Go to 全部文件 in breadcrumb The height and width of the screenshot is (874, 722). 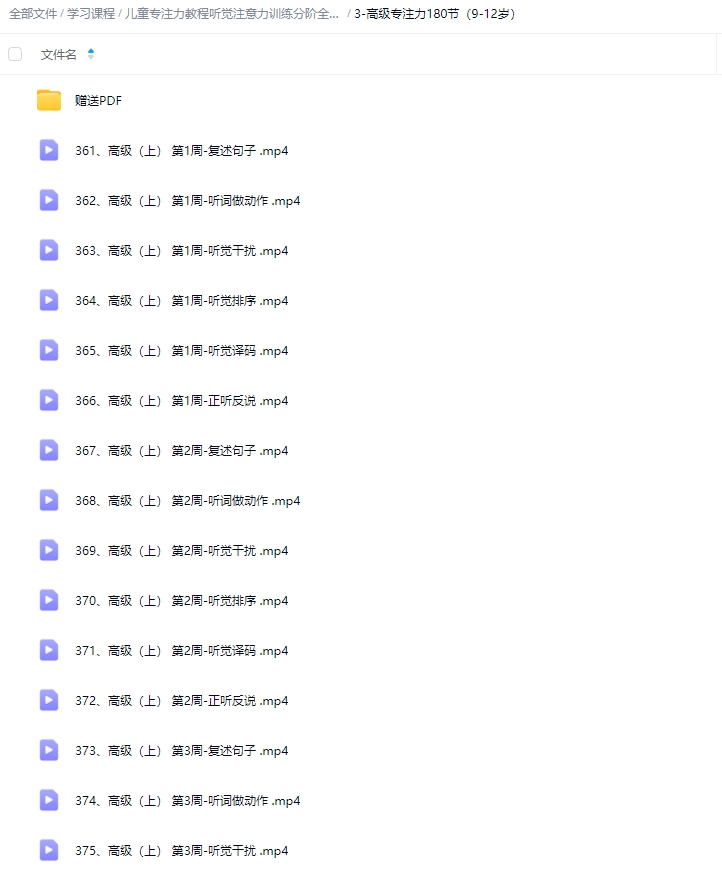32,14
